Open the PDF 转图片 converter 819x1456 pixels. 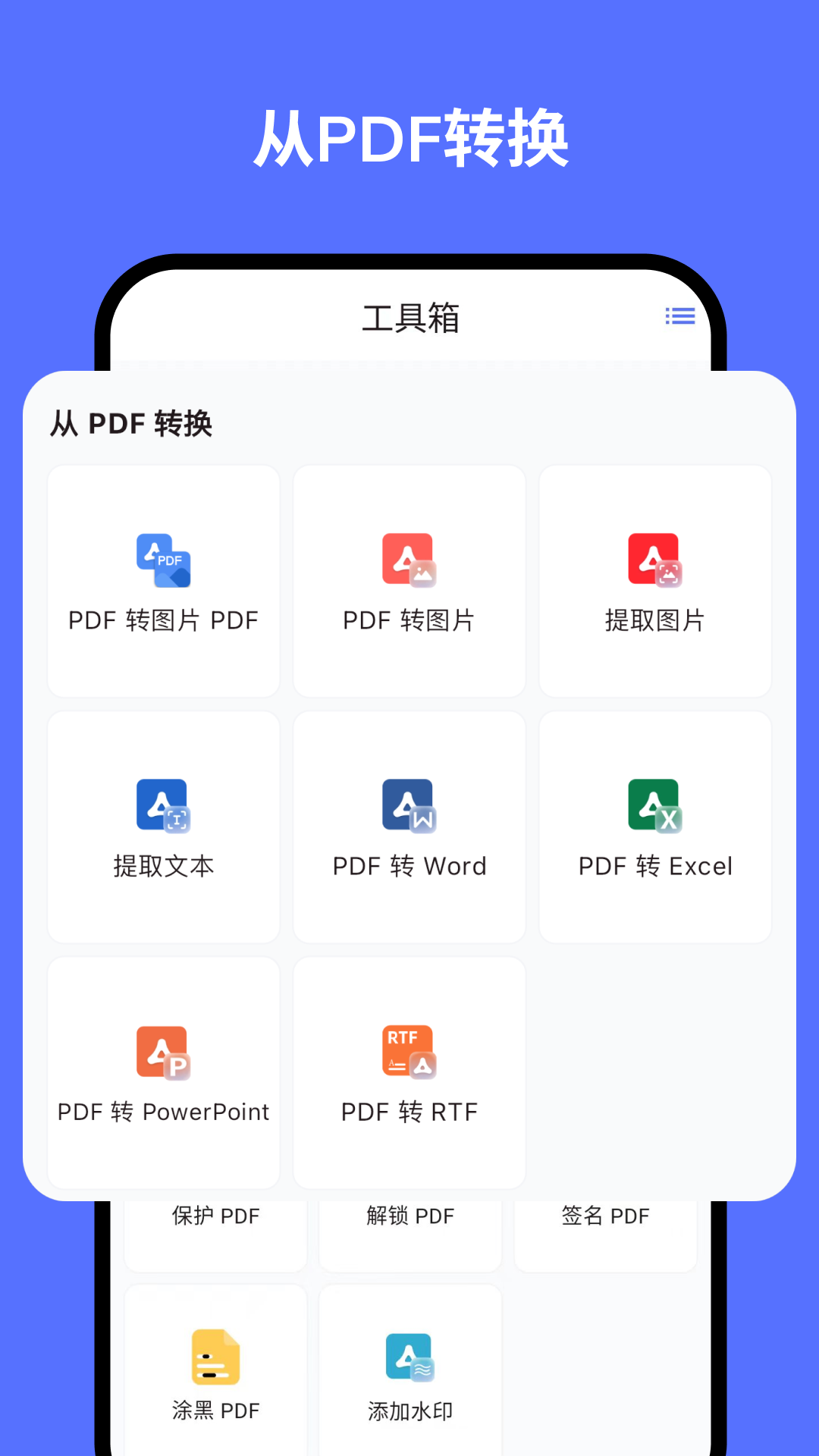409,581
